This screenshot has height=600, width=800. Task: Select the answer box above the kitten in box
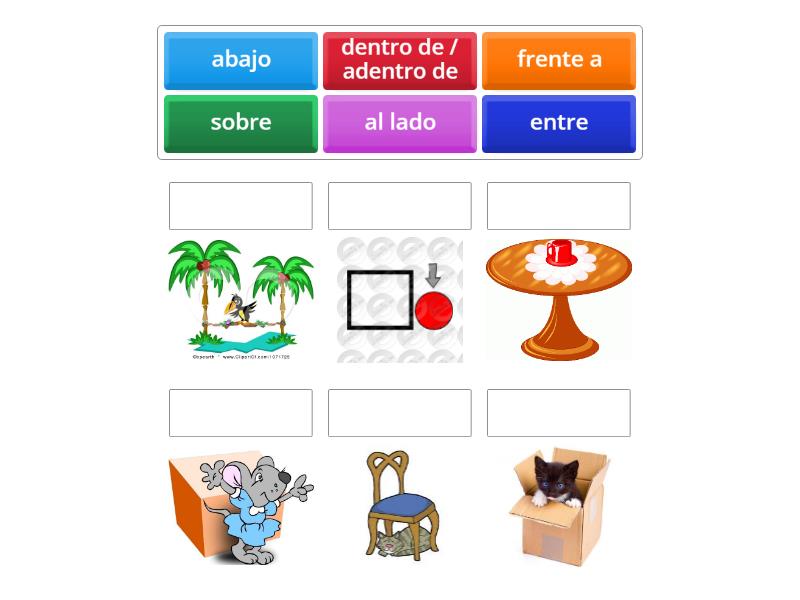click(x=559, y=413)
